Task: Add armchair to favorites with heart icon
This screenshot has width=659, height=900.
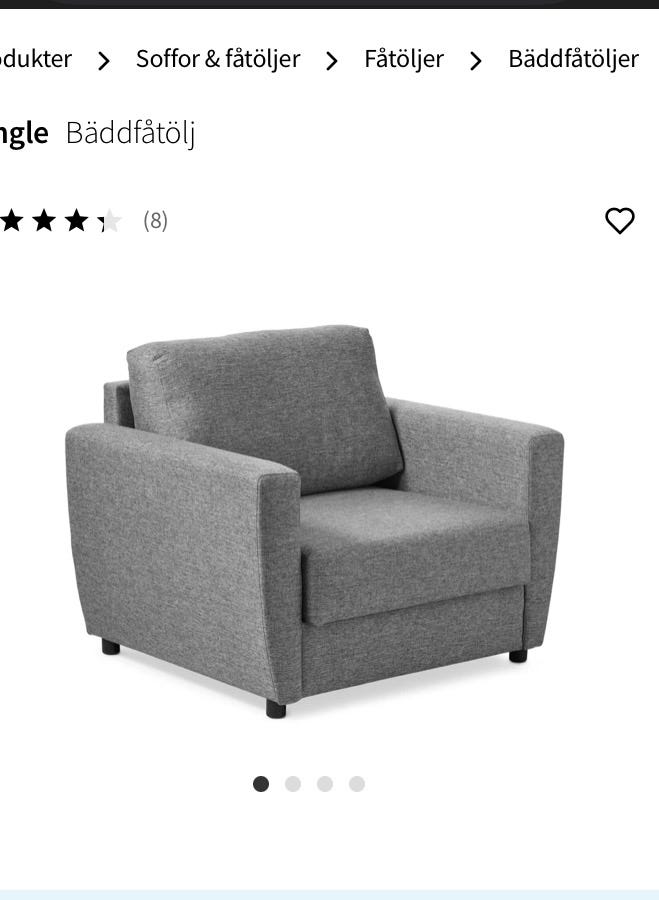Action: coord(620,221)
